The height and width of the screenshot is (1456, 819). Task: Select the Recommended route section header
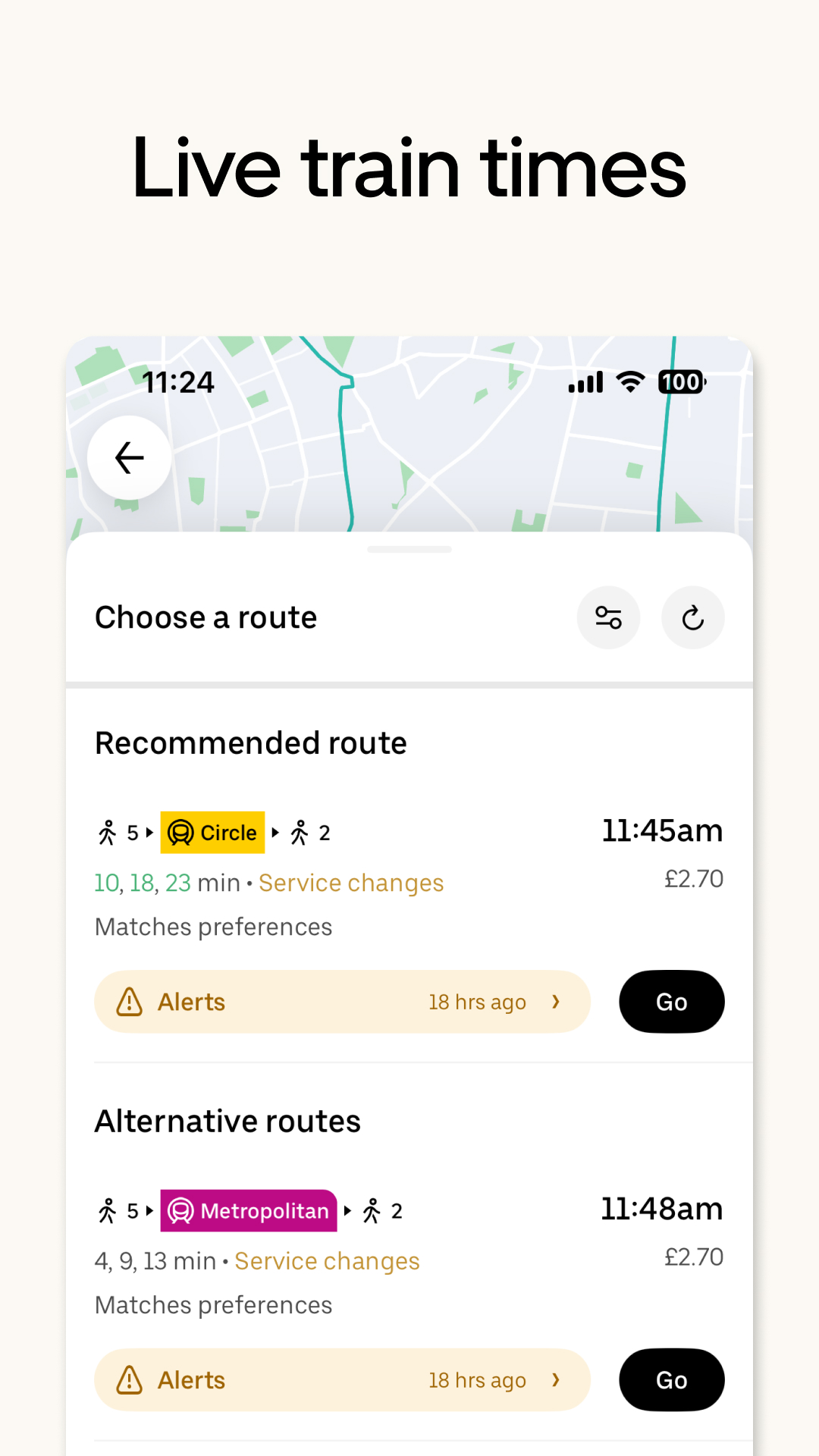(250, 743)
